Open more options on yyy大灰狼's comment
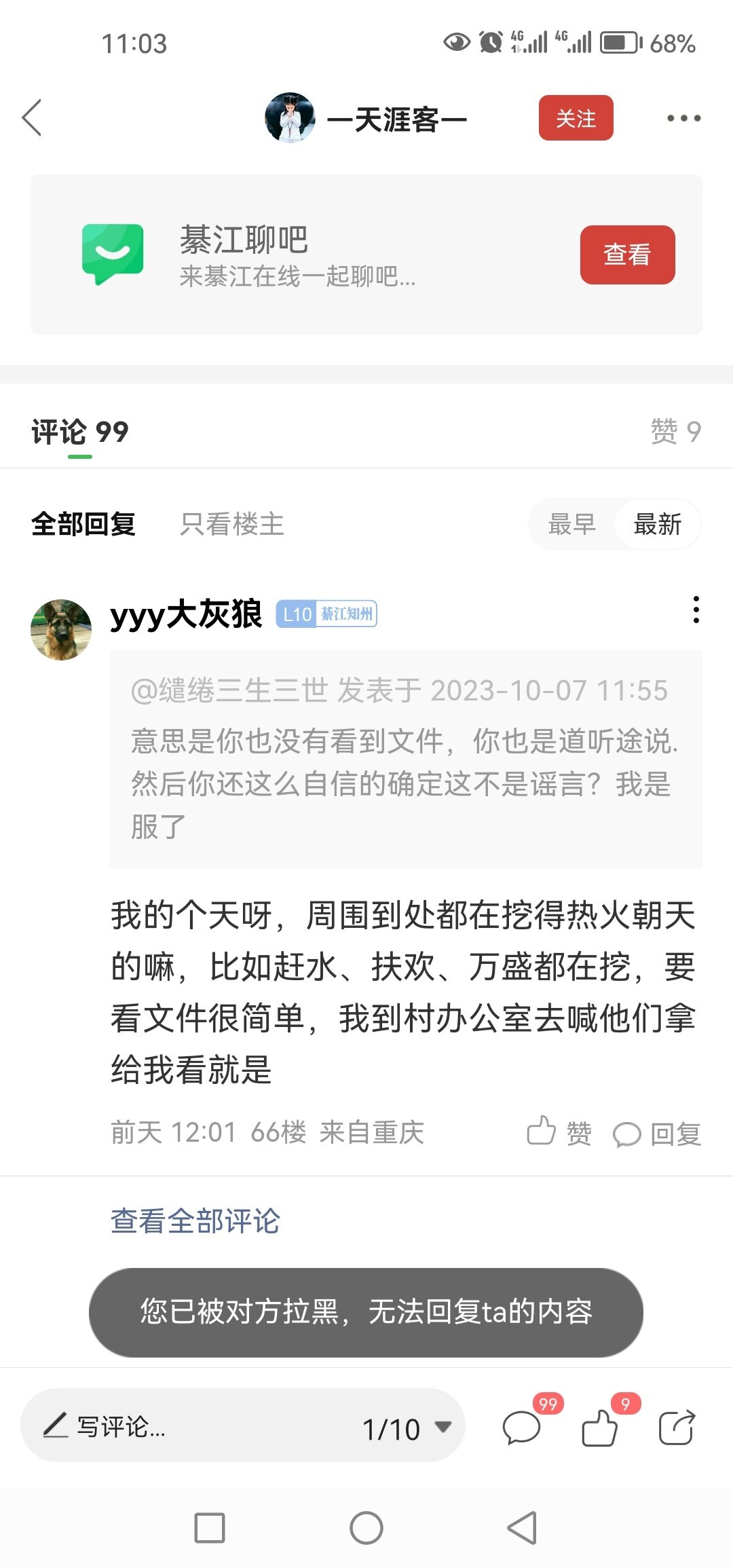Image resolution: width=733 pixels, height=1568 pixels. (696, 610)
